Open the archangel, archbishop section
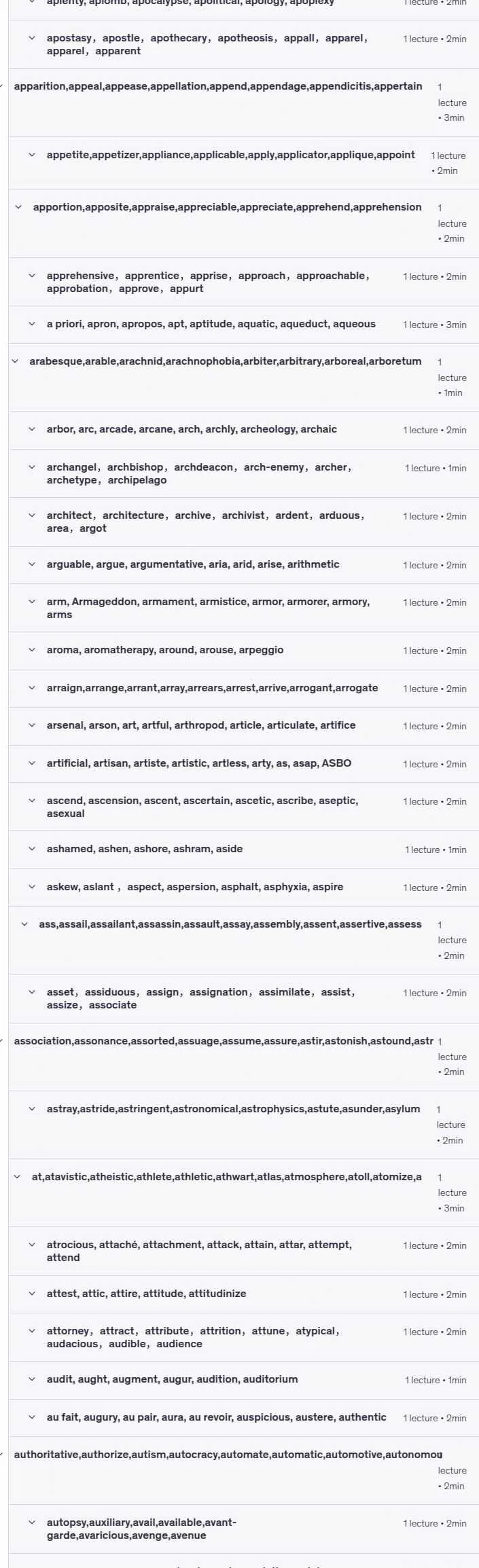The width and height of the screenshot is (479, 1568). [x=244, y=473]
